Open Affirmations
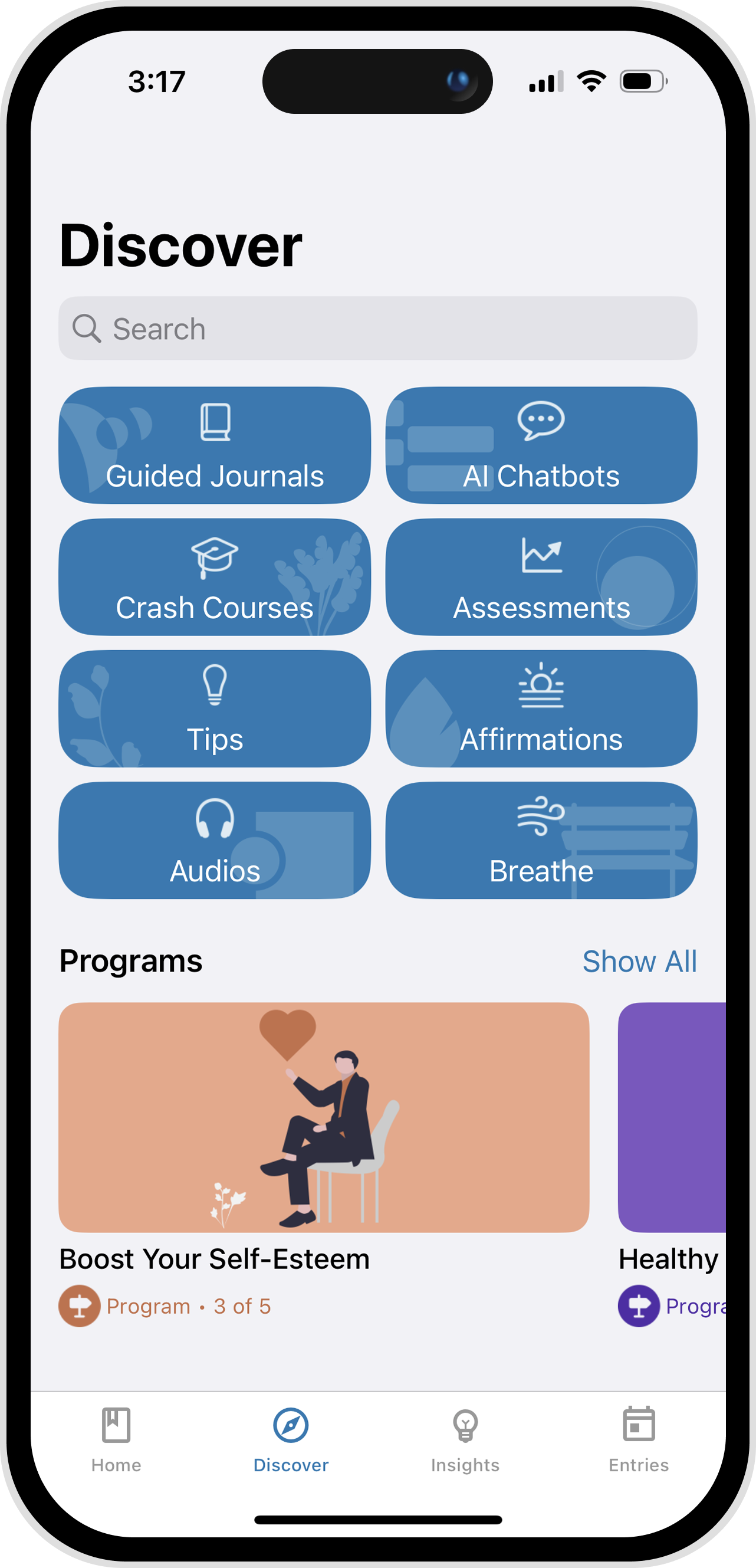756x1568 pixels. pos(541,708)
